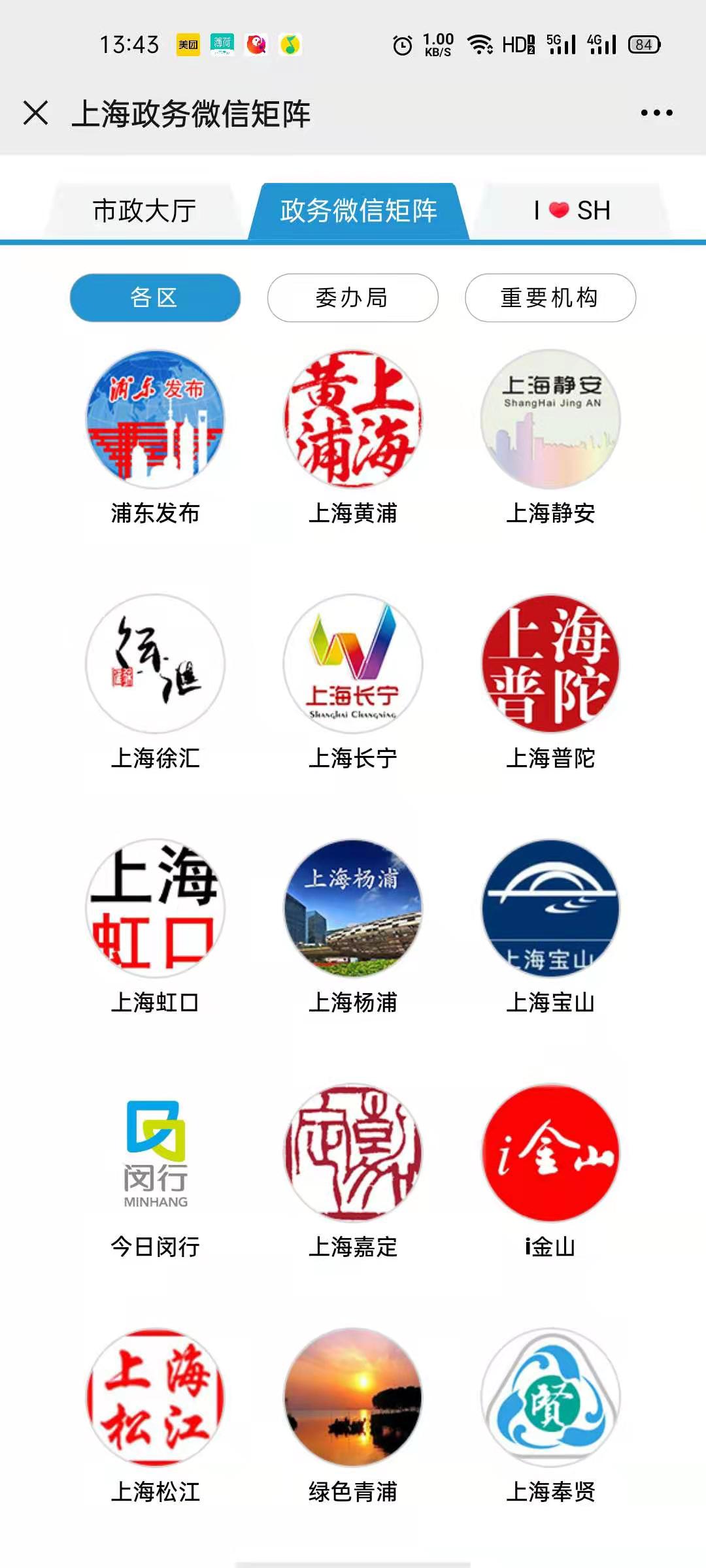Close the 上海政务微信矩阵 page
The height and width of the screenshot is (1568, 706).
point(37,112)
